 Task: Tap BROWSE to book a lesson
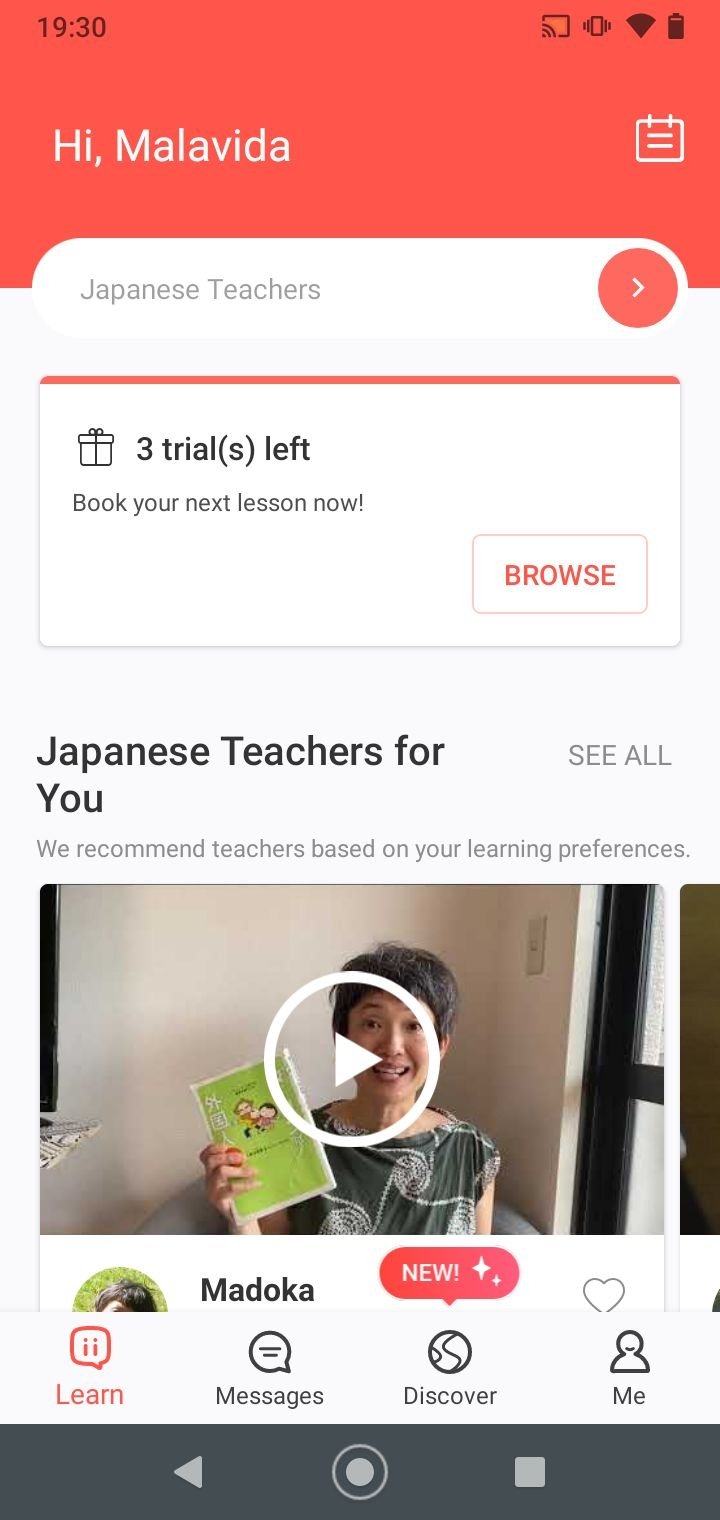pyautogui.click(x=560, y=574)
